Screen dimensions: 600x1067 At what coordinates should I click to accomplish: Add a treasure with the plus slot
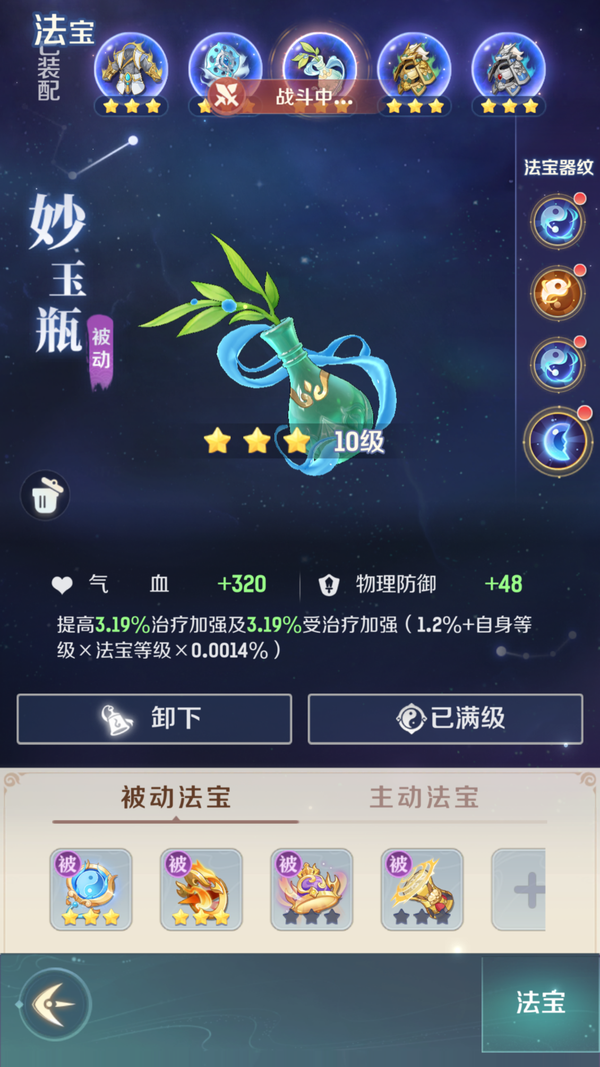(522, 888)
